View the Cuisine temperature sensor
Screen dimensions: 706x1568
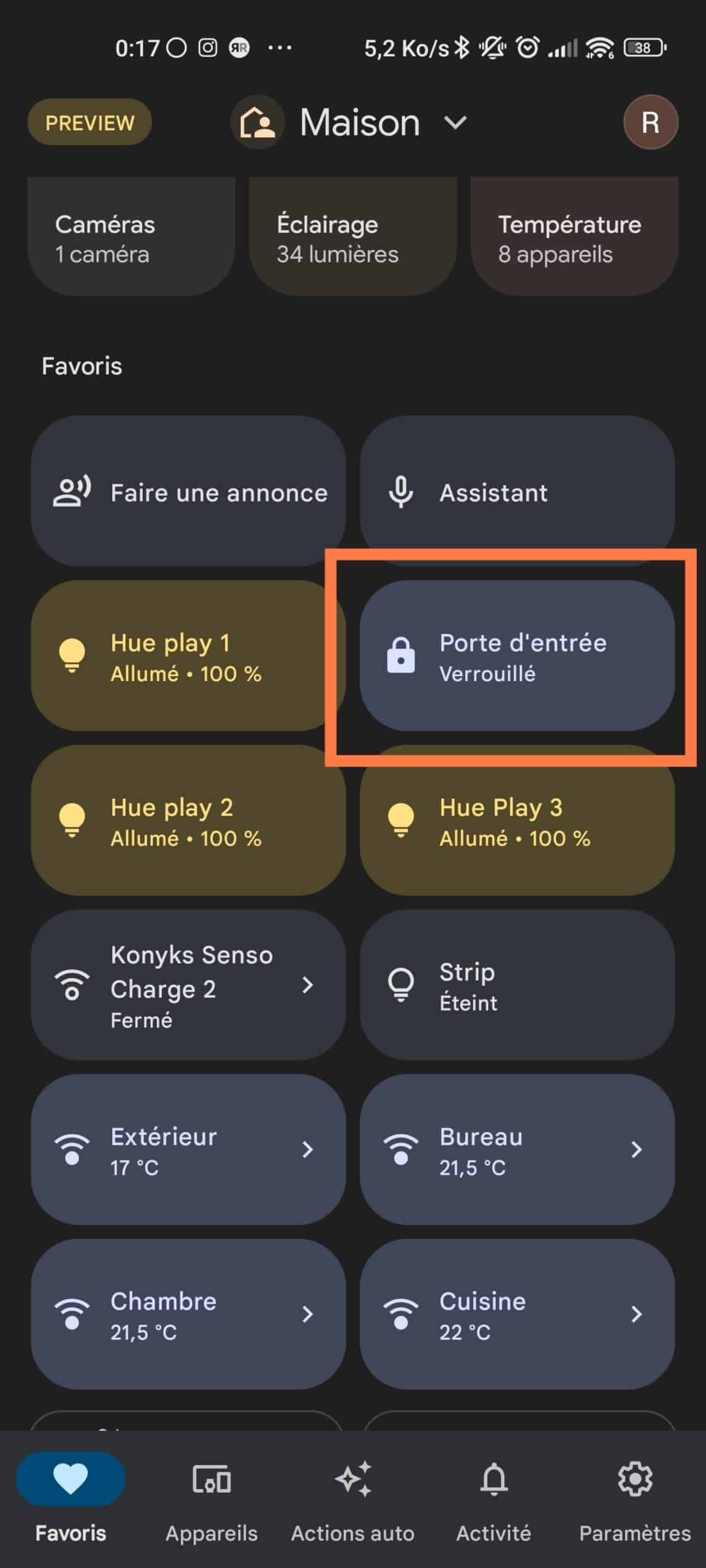(517, 1314)
